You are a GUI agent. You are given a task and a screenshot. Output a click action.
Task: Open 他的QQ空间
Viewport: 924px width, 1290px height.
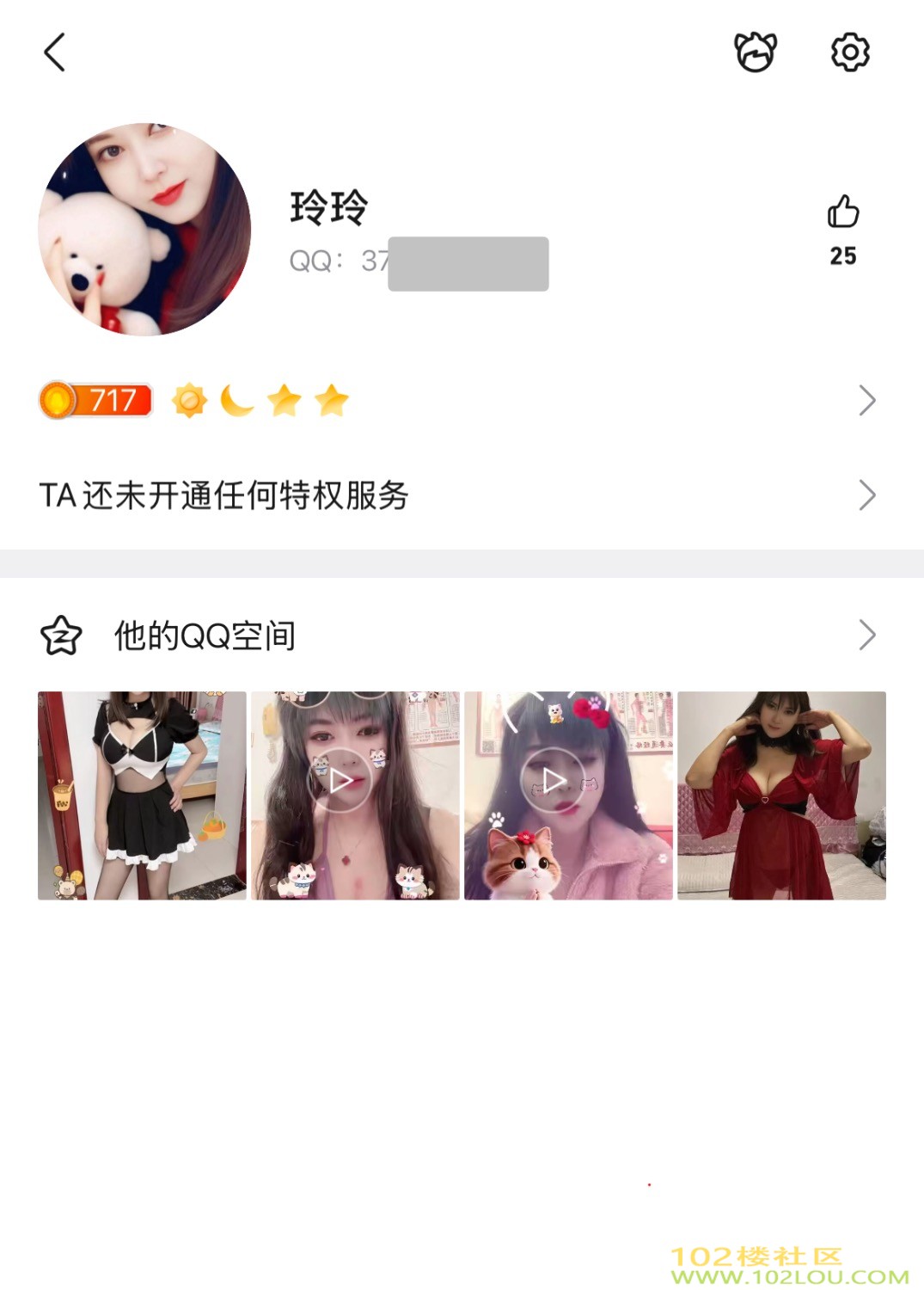(x=456, y=636)
